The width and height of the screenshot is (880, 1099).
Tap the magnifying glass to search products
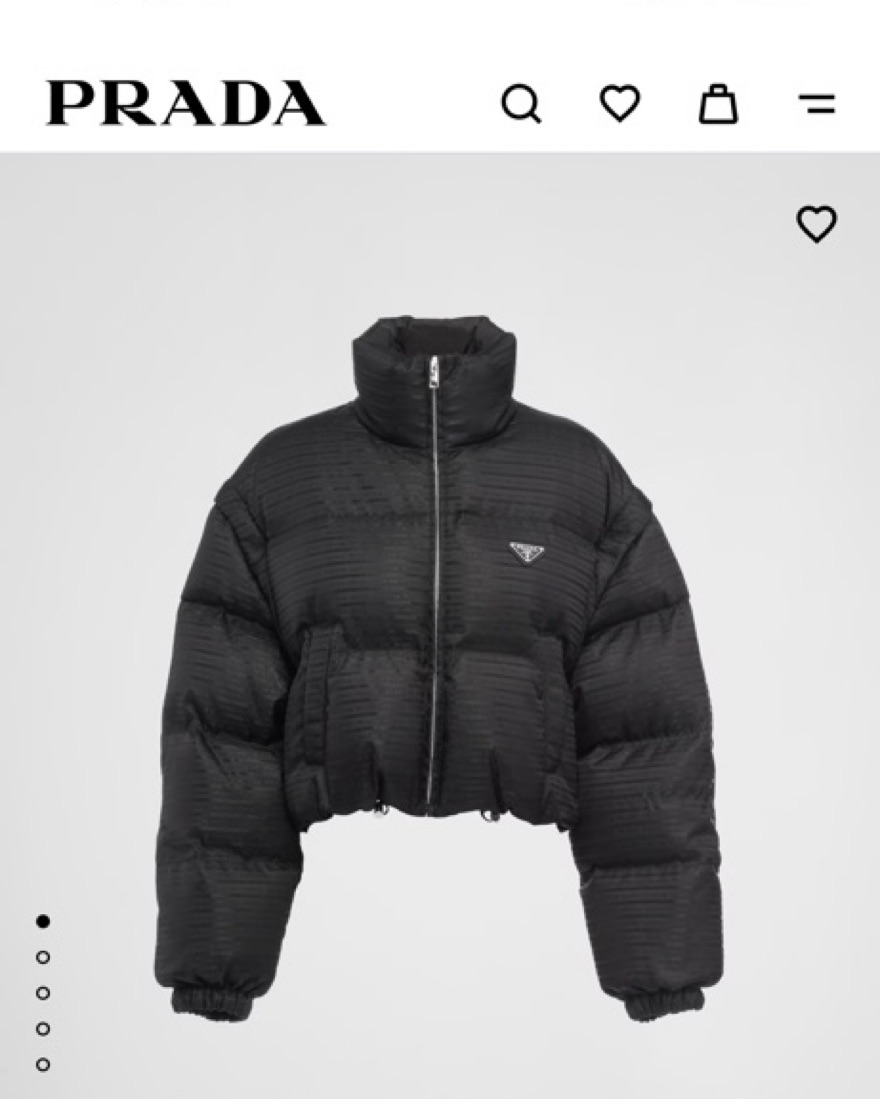pos(517,105)
